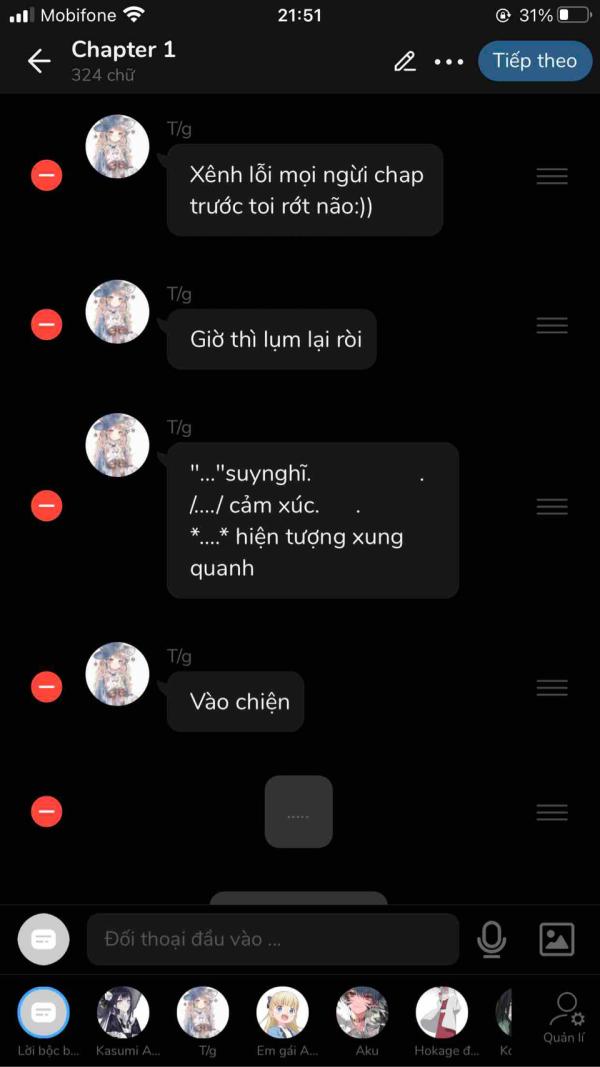
Task: Tap the microphone icon
Action: [491, 939]
